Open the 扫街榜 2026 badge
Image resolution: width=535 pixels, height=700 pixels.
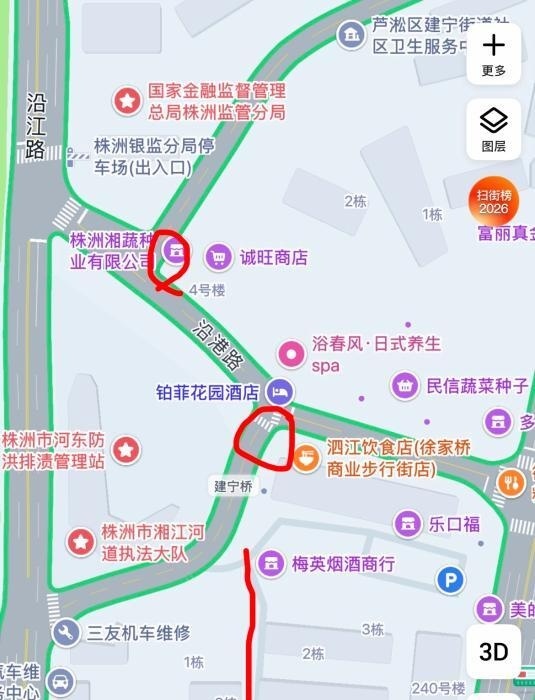pyautogui.click(x=493, y=201)
